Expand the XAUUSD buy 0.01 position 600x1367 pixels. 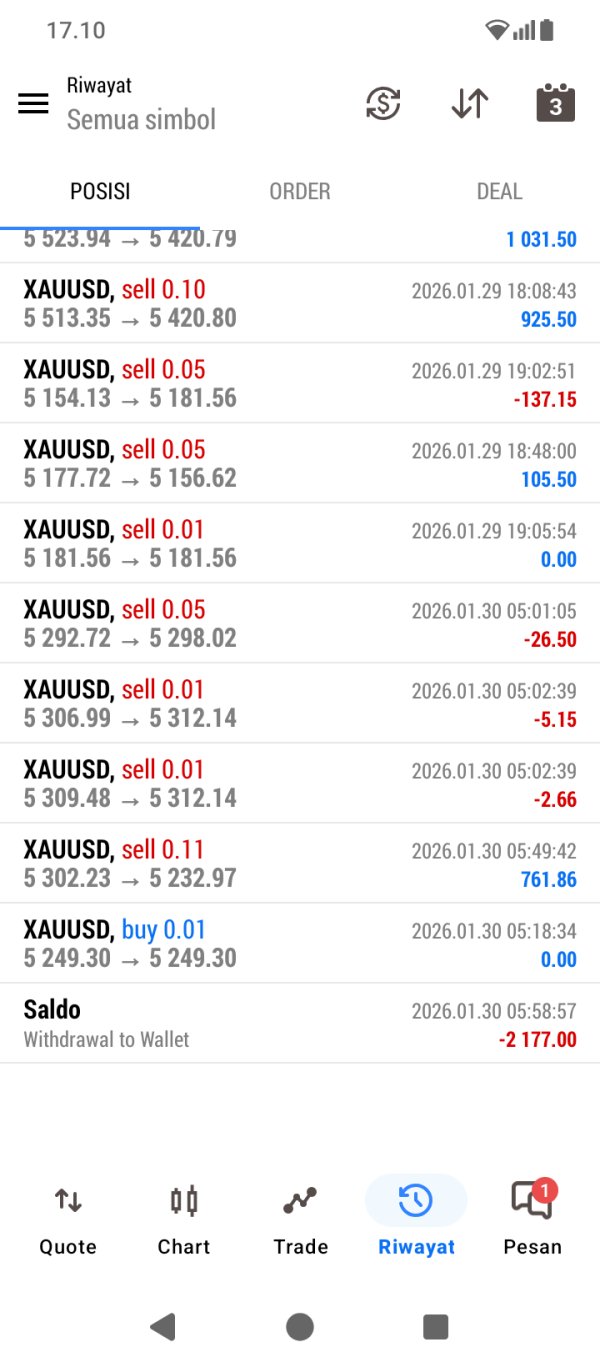tap(300, 944)
